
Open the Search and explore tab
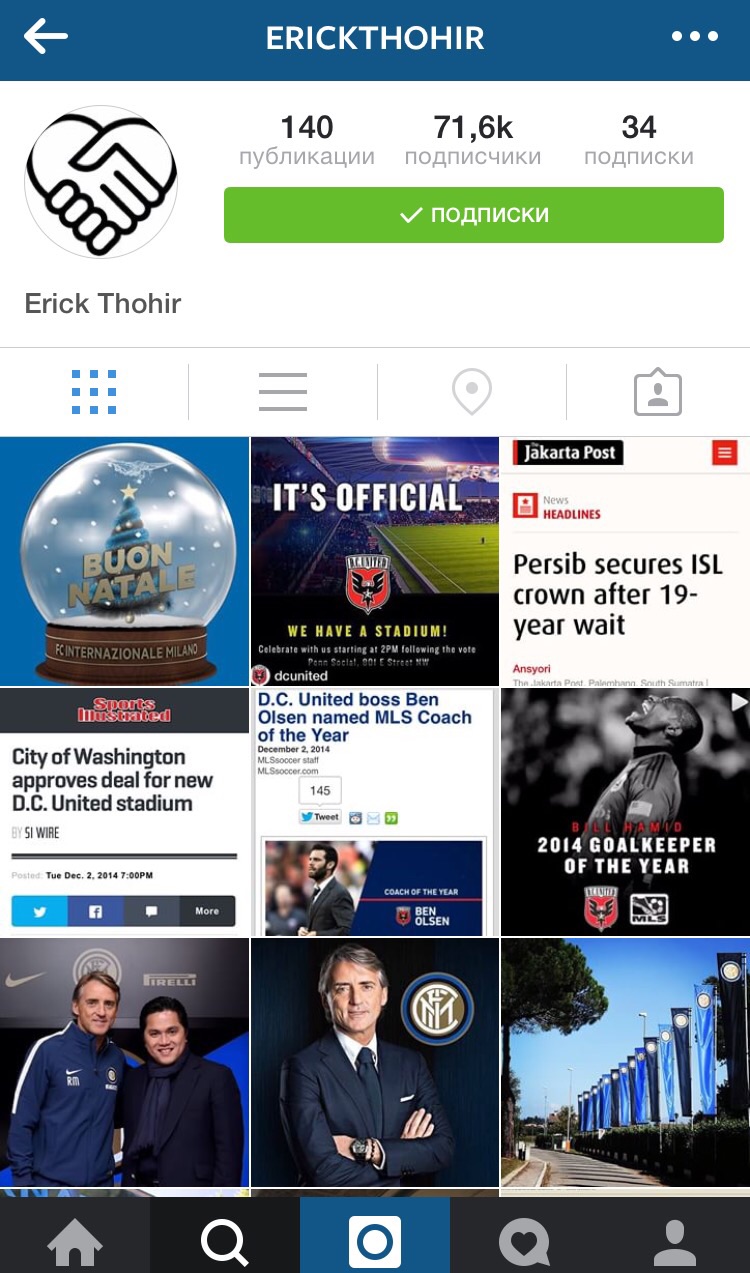tap(225, 1238)
